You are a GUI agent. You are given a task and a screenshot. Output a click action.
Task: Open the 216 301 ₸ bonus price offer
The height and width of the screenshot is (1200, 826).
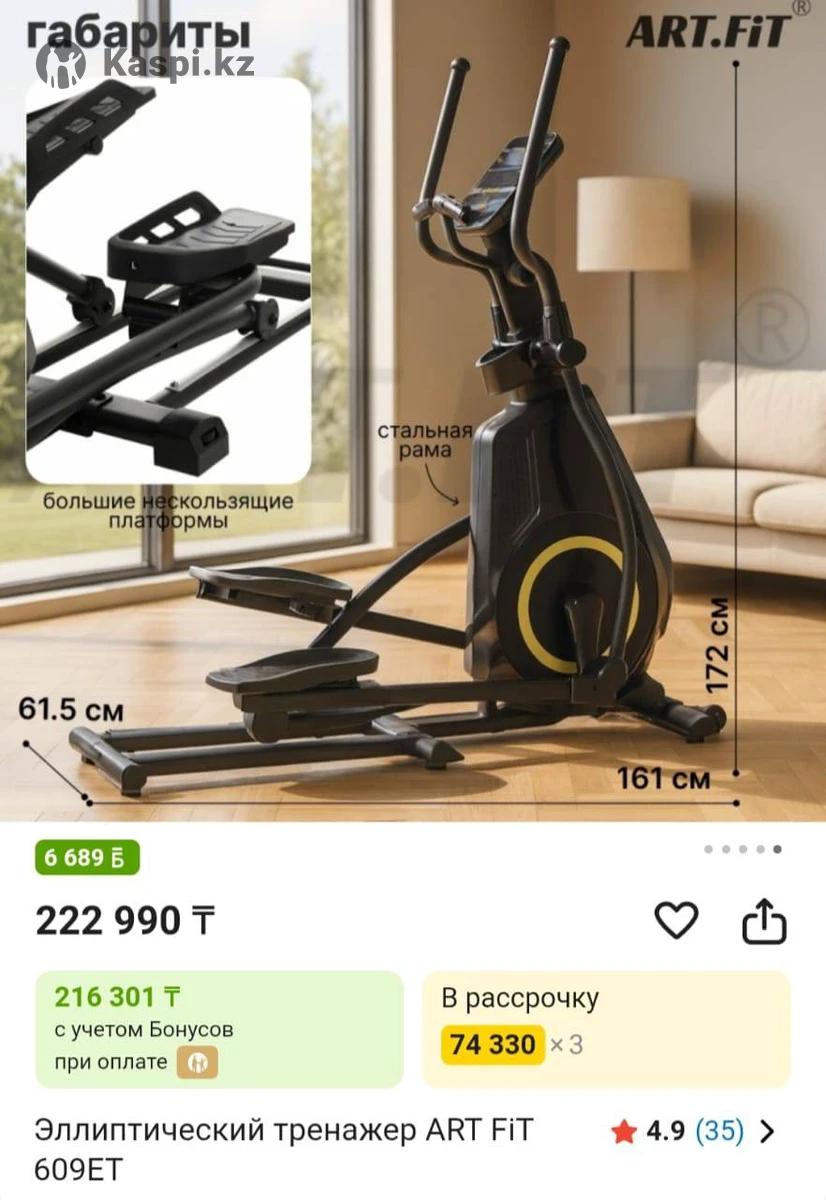(219, 1029)
